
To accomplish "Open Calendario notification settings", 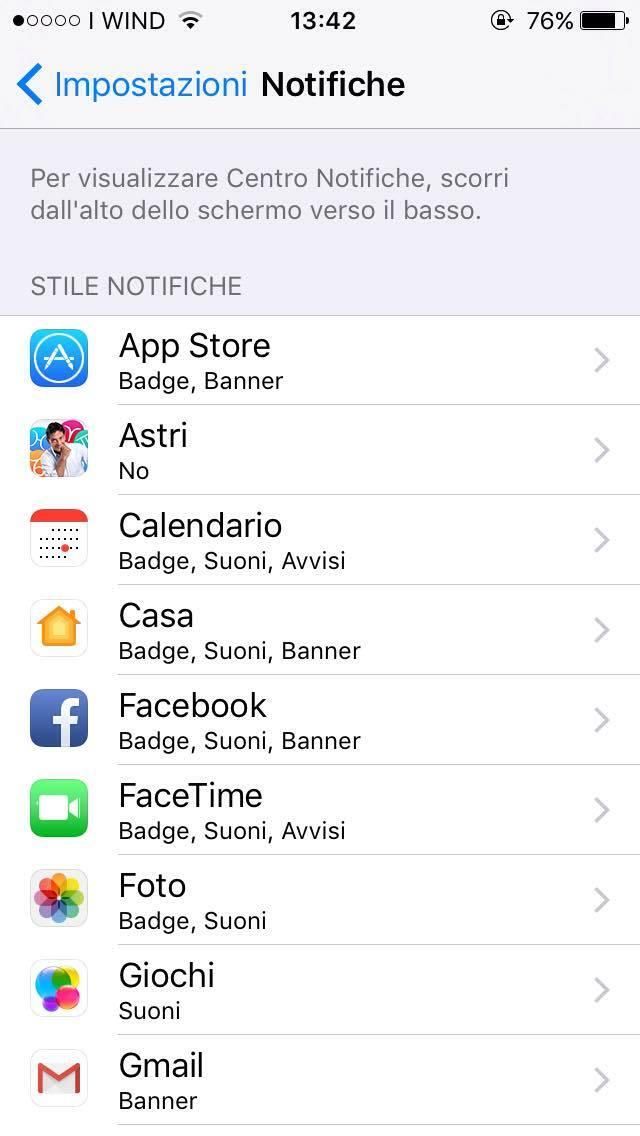I will [320, 540].
